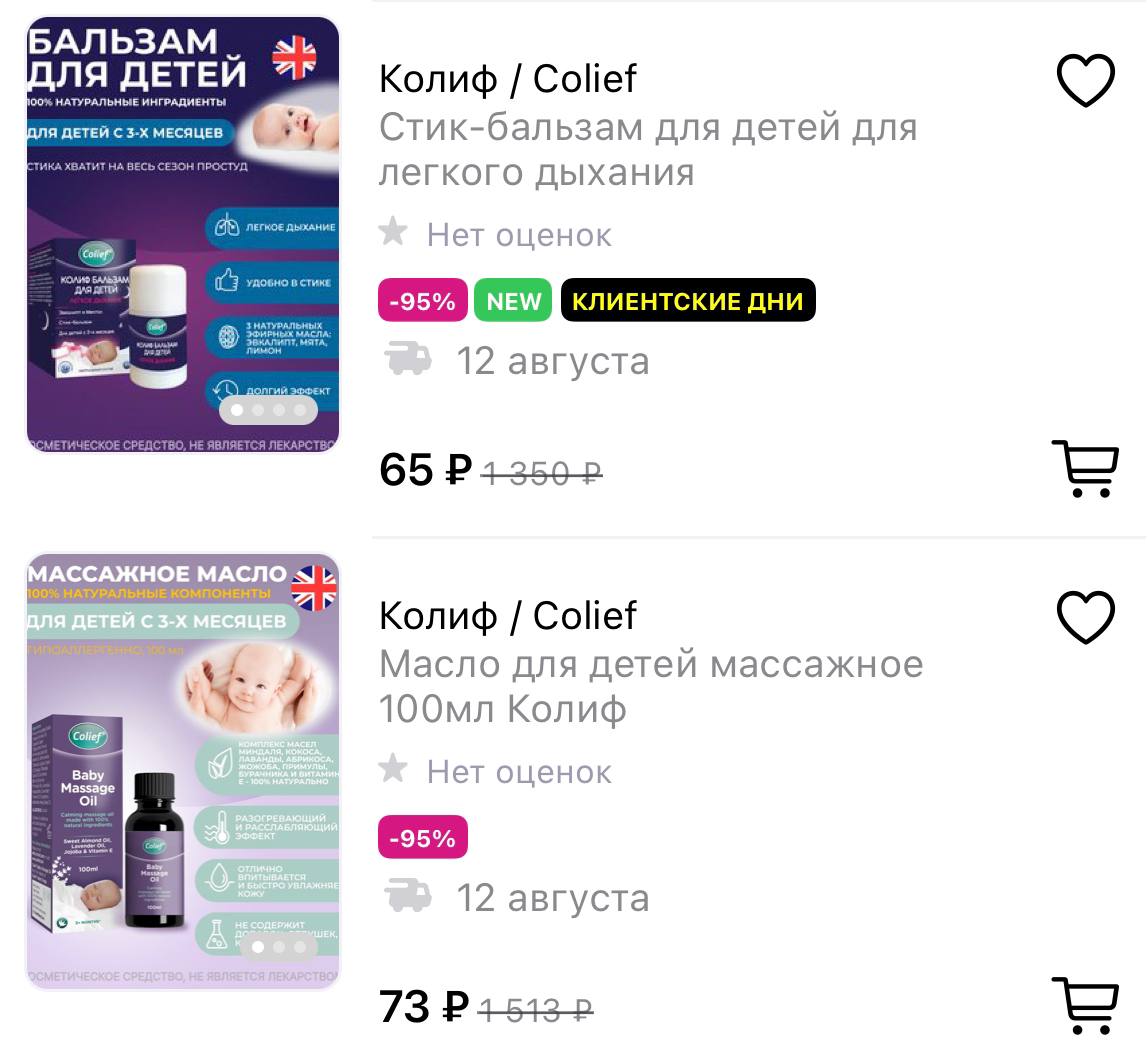Add the Colief massage oil to cart

(1085, 1005)
